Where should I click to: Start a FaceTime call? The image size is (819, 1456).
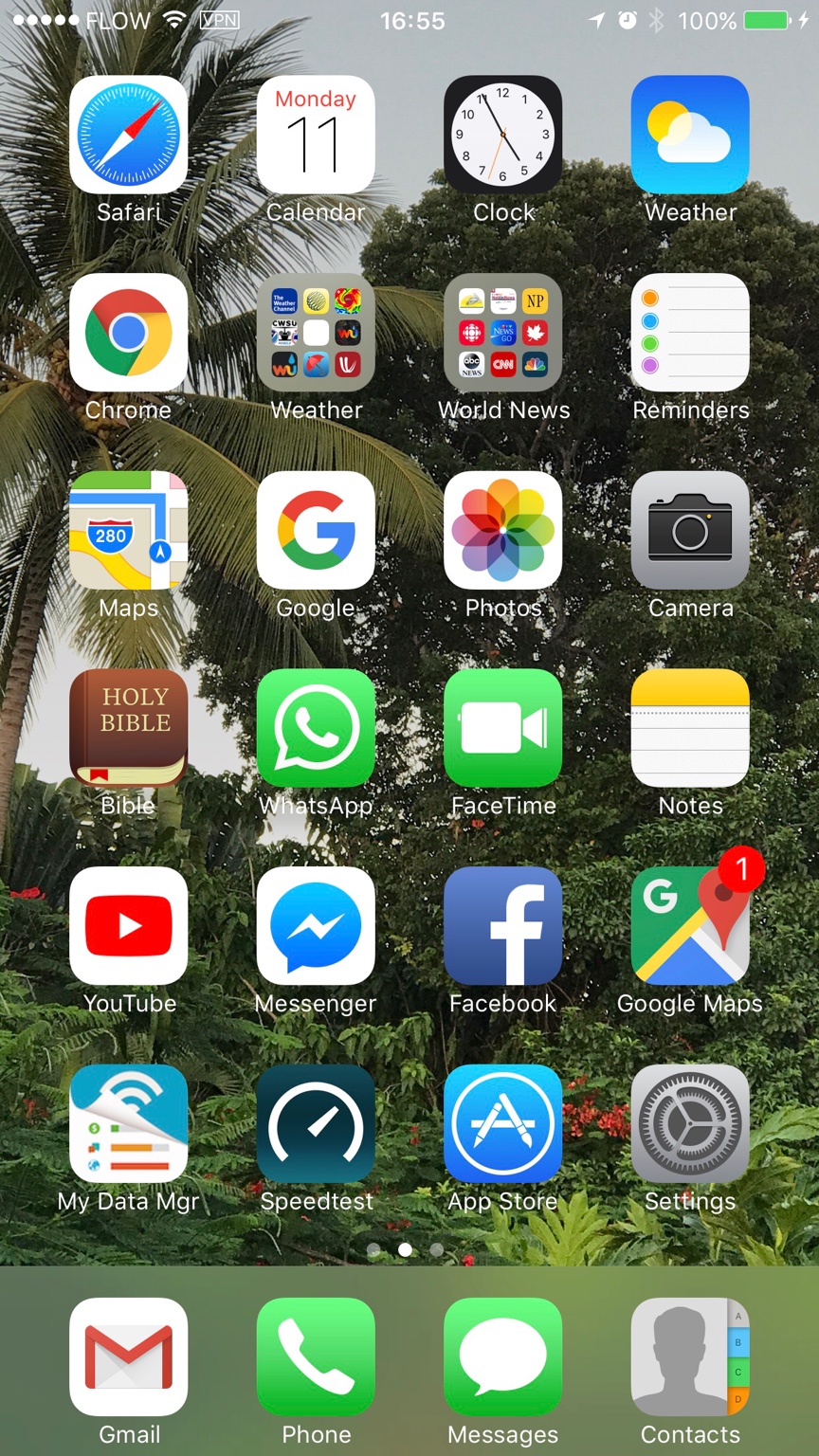503,728
